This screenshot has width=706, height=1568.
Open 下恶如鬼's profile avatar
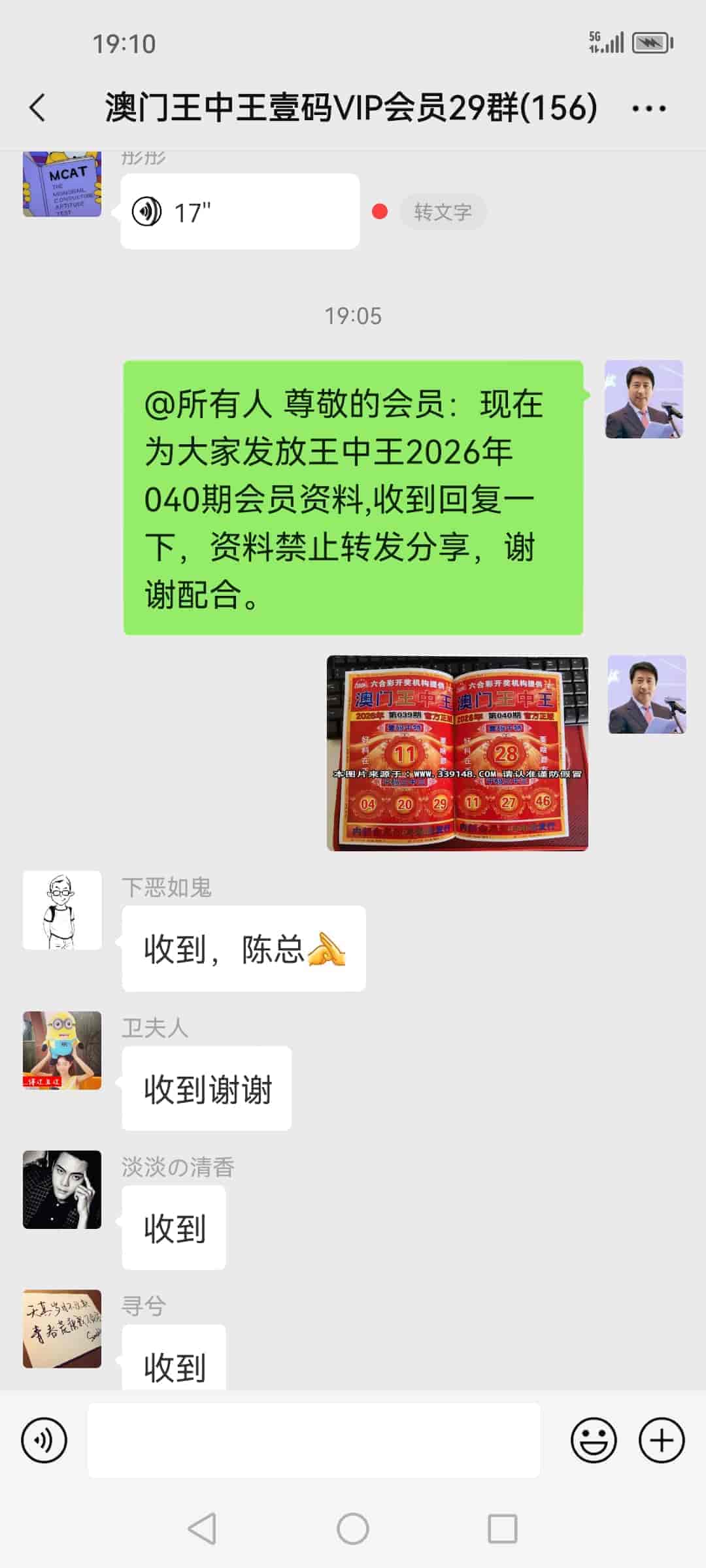62,910
